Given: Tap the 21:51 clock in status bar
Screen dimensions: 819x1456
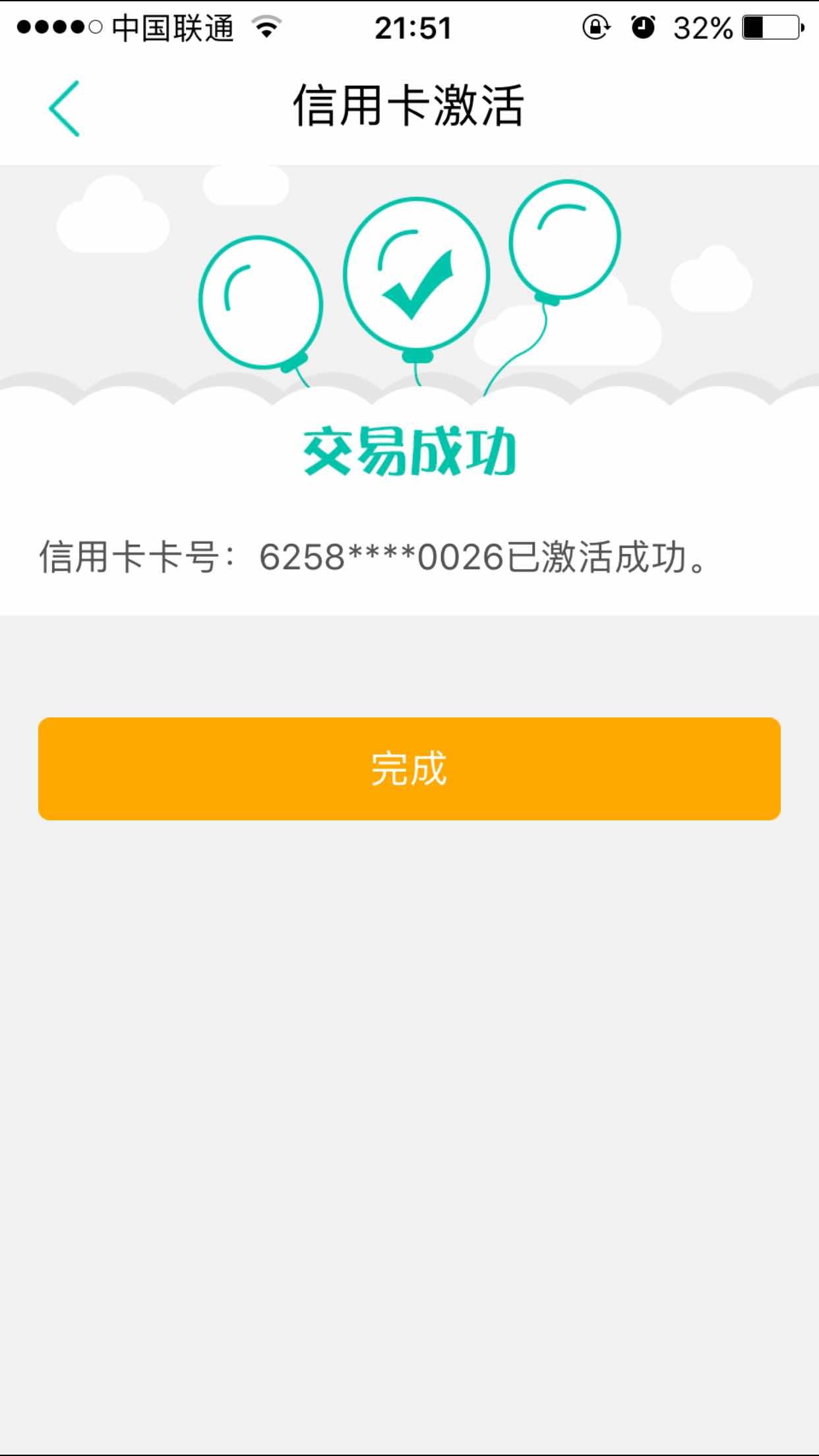Looking at the screenshot, I should (414, 26).
